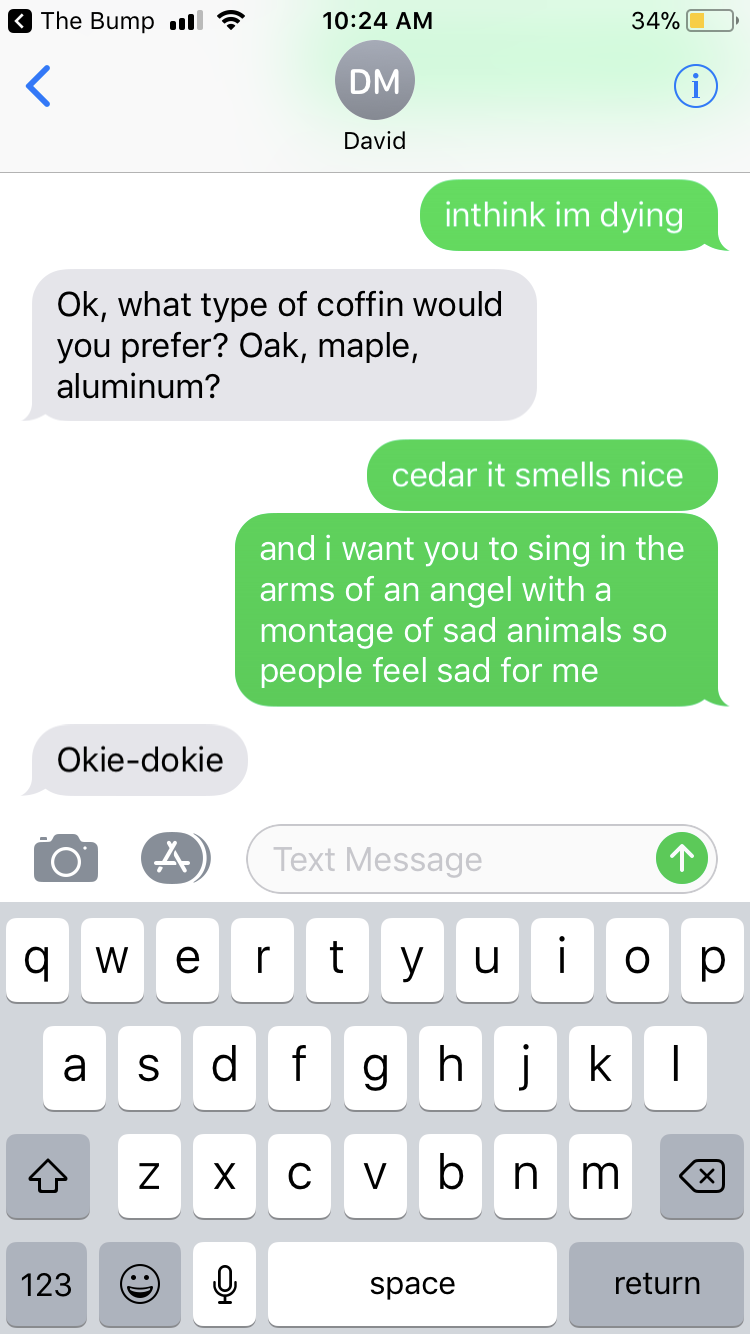The width and height of the screenshot is (750, 1334).
Task: Open the emoji keyboard
Action: tap(139, 1284)
